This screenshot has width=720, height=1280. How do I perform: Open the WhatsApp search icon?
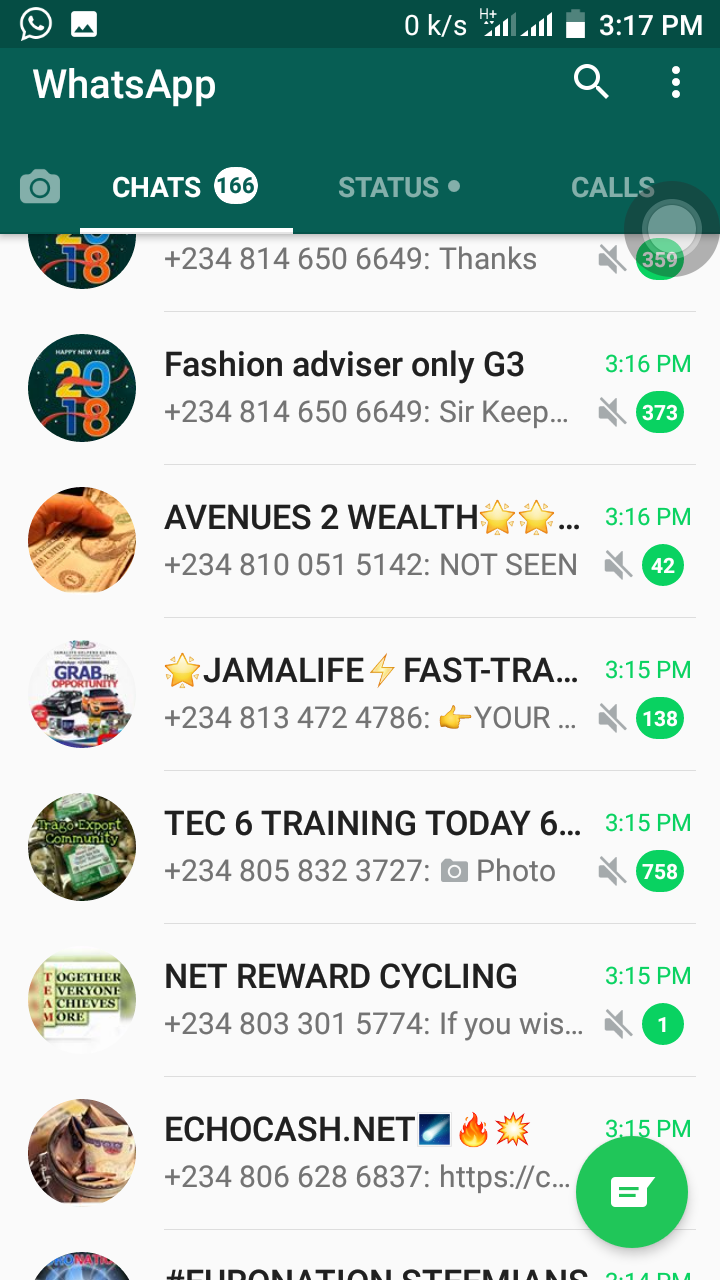click(591, 83)
